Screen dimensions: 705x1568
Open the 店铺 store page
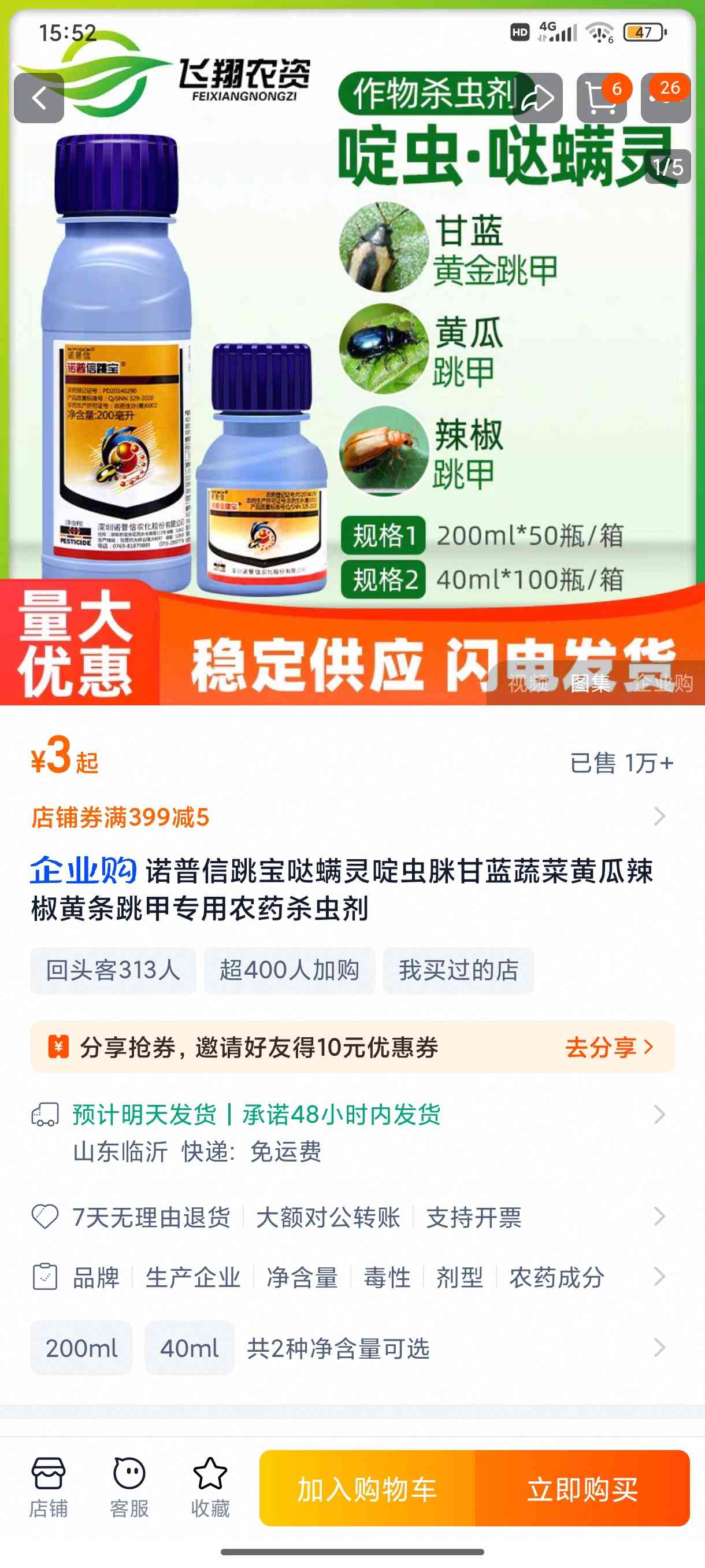click(48, 1488)
